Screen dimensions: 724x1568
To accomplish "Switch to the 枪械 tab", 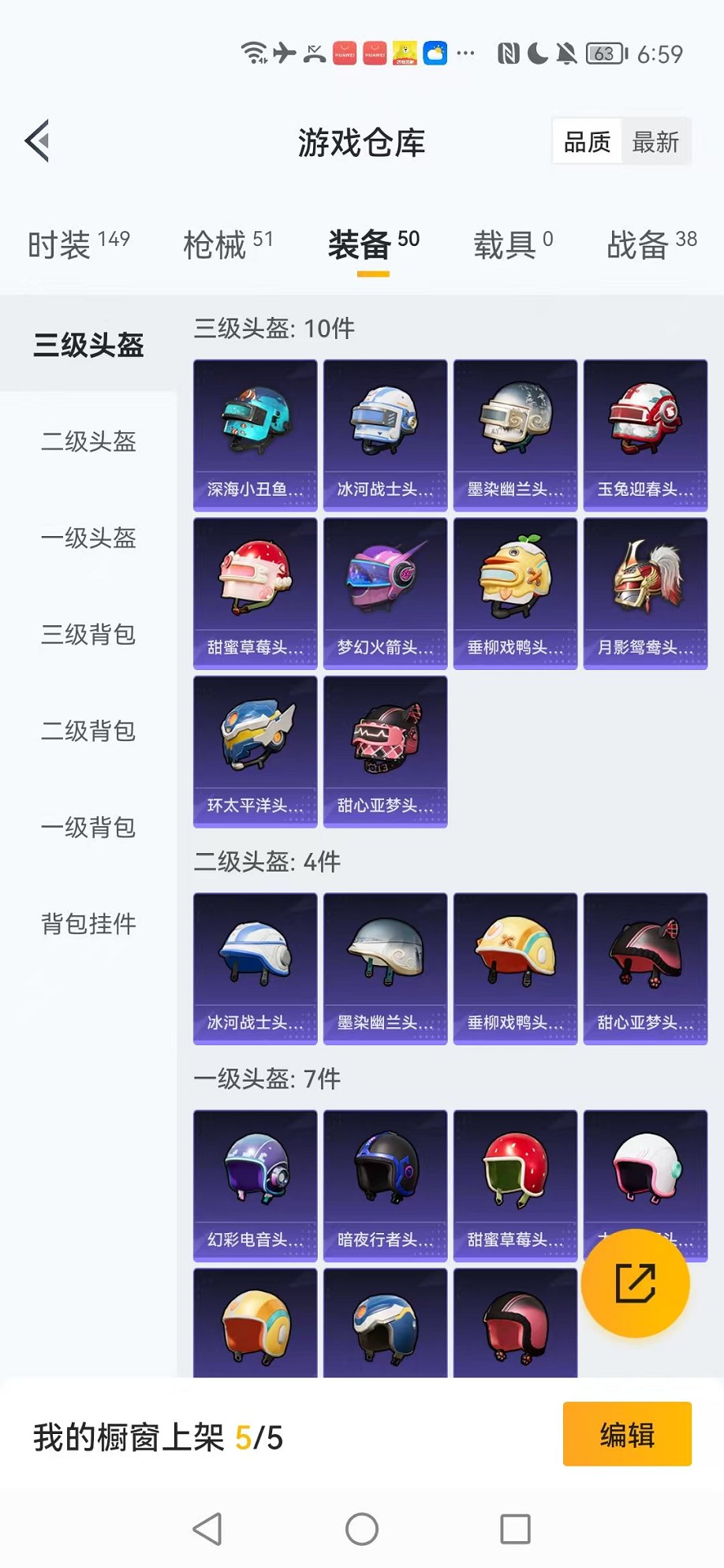I will (228, 244).
